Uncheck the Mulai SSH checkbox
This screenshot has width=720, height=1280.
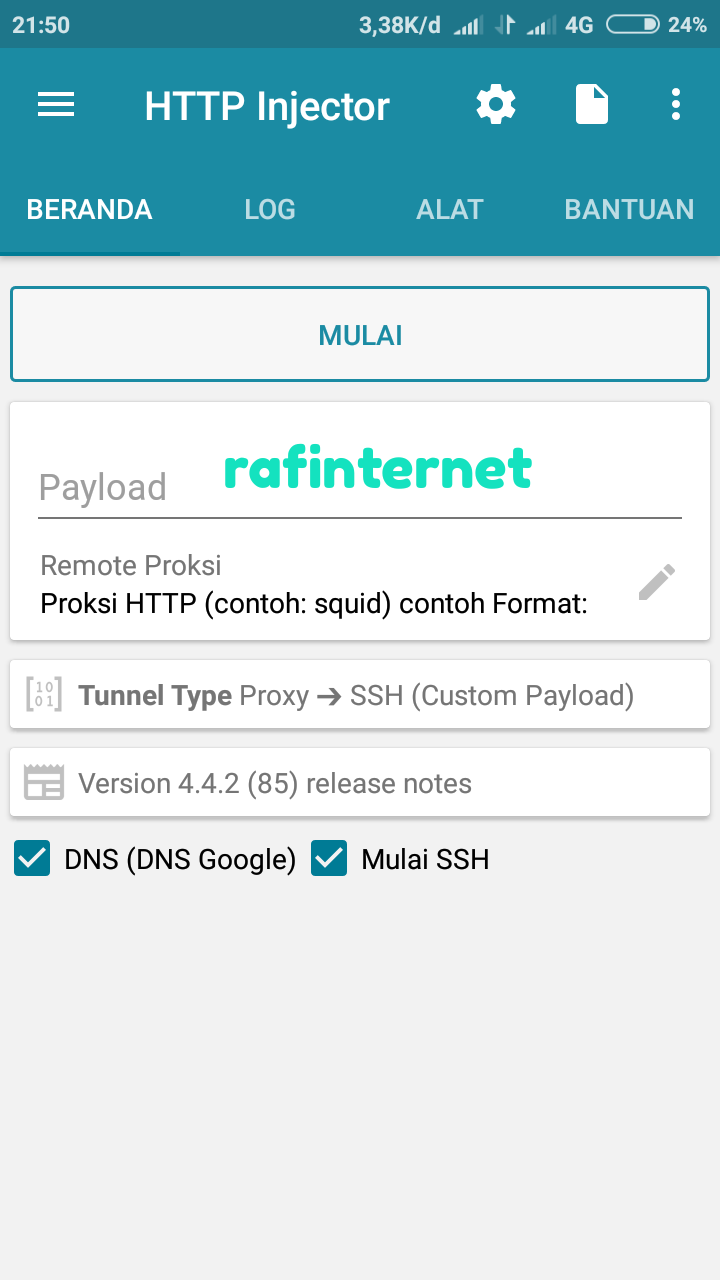pos(329,859)
